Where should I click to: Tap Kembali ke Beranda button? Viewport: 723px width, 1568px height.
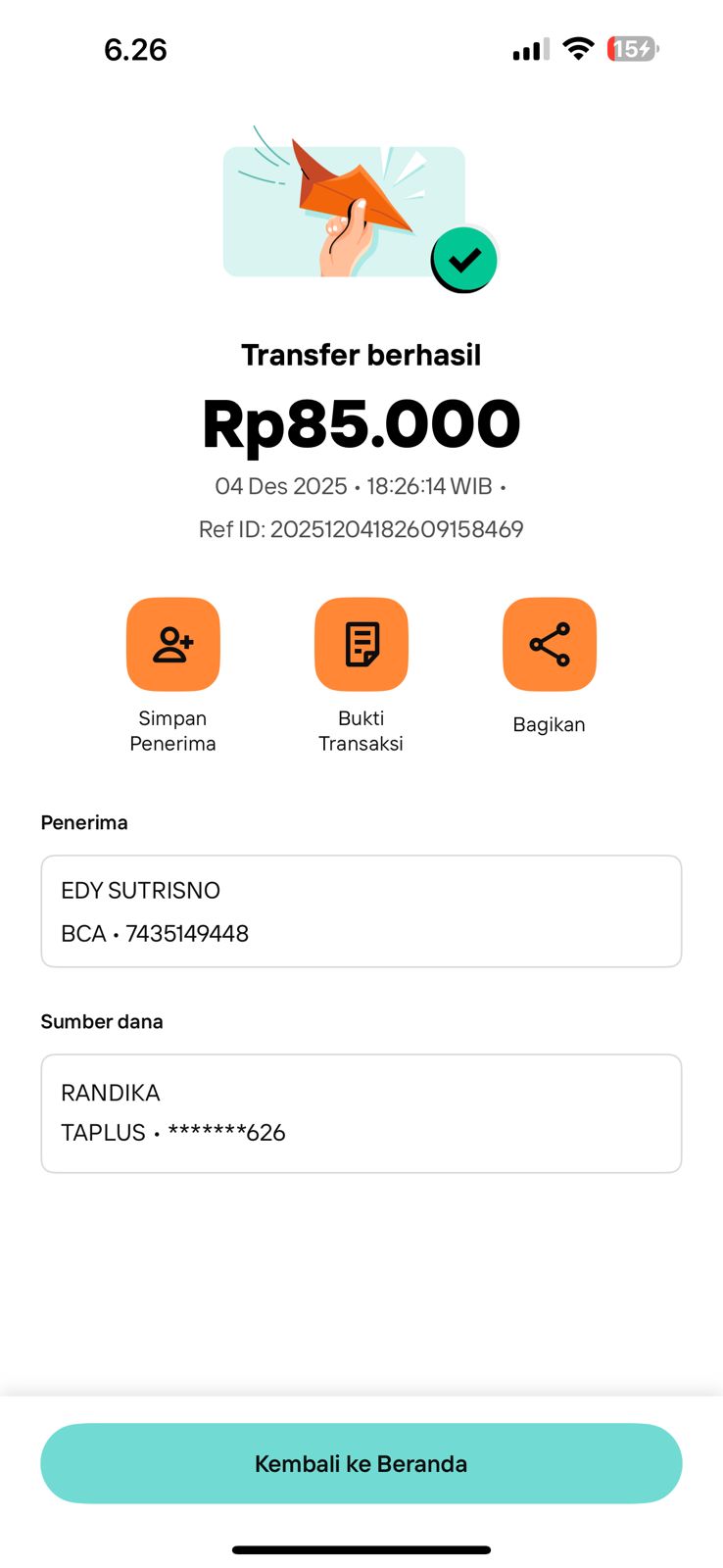(x=361, y=1463)
